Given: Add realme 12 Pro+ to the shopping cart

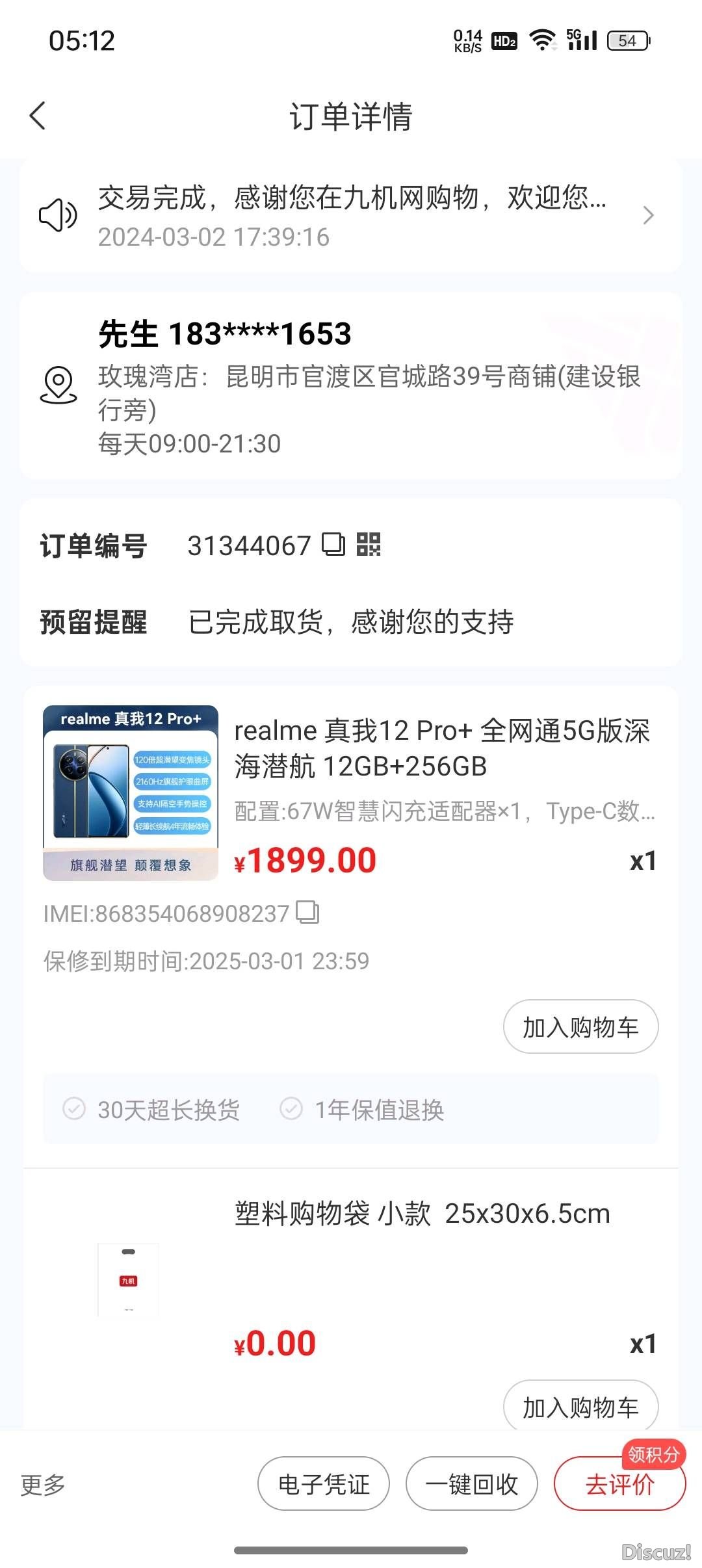Looking at the screenshot, I should click(x=580, y=1026).
